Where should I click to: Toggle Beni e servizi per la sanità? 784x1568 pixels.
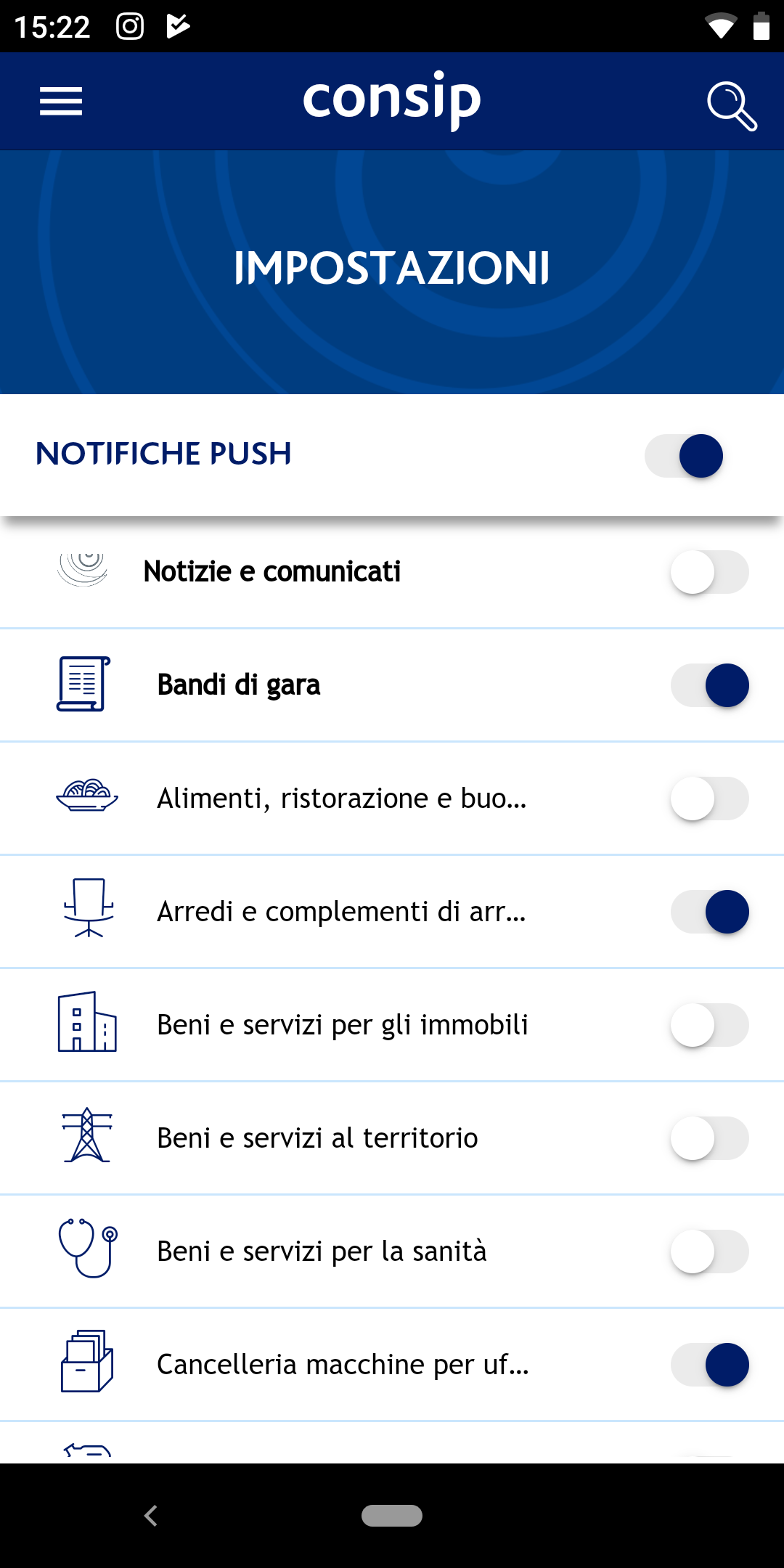pos(710,1251)
